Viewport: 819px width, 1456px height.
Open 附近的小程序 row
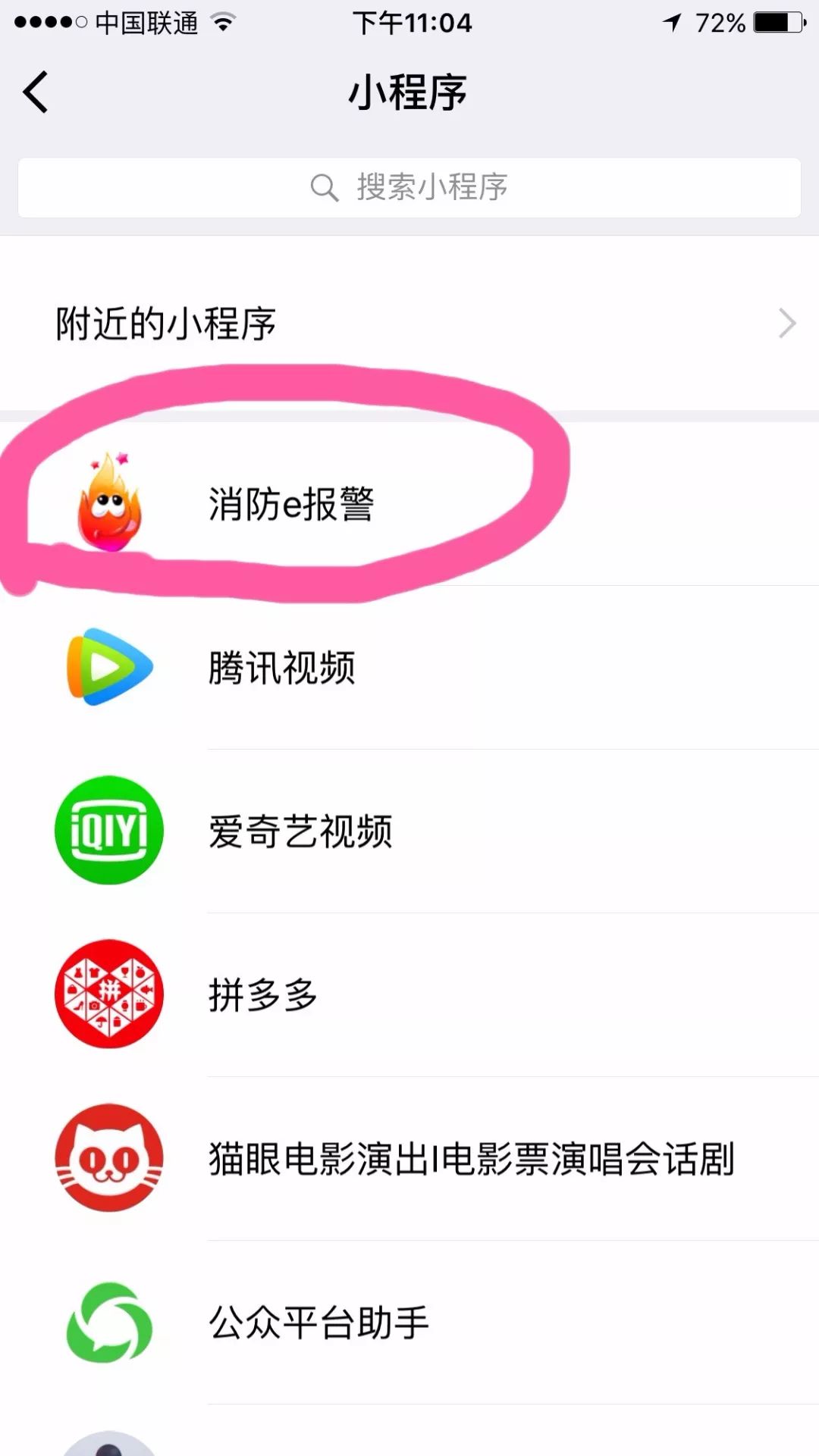(409, 324)
